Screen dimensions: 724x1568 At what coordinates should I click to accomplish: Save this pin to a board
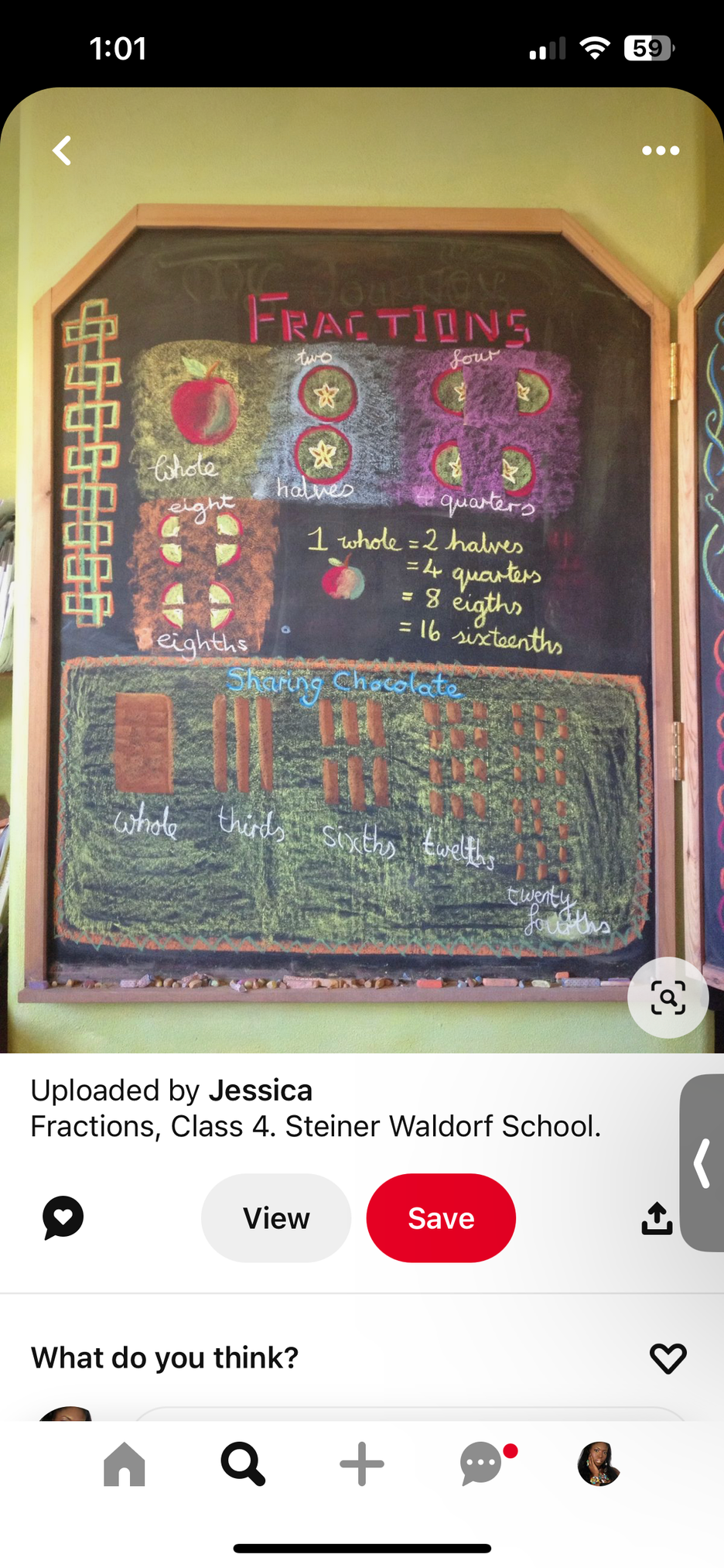point(441,1218)
